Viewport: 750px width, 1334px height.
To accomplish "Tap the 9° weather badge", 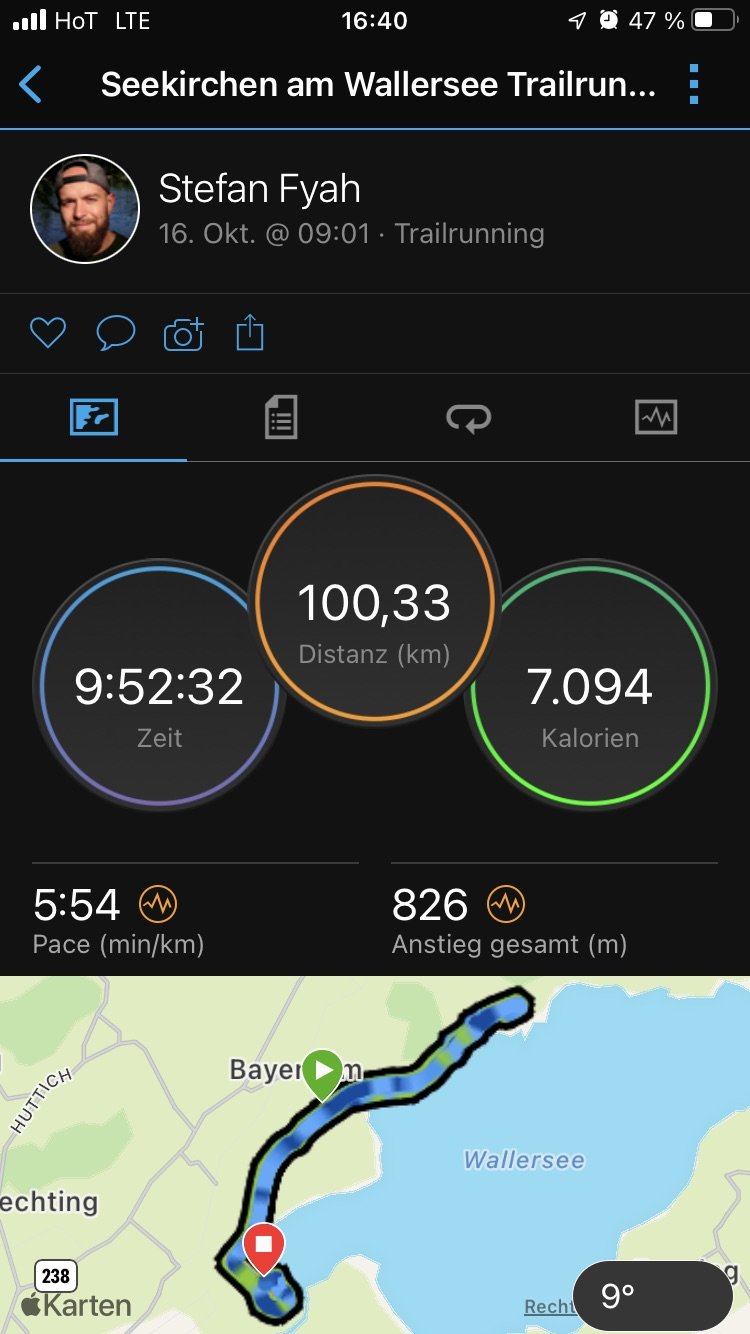I will pyautogui.click(x=653, y=1296).
